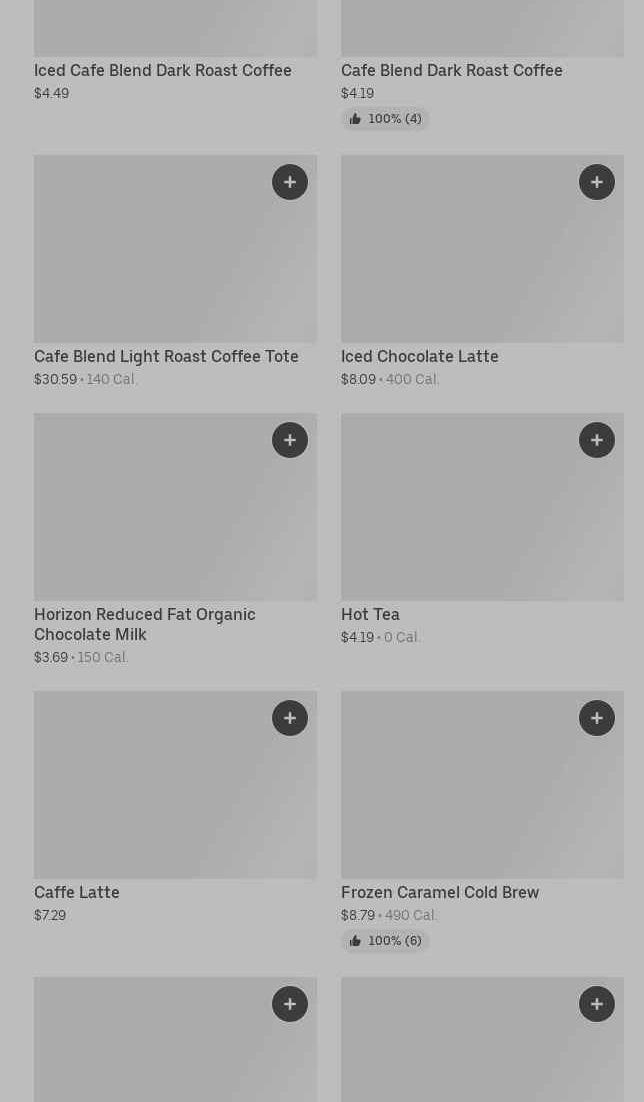Open Cafe Blend Dark Roast Coffee item

pos(451,70)
